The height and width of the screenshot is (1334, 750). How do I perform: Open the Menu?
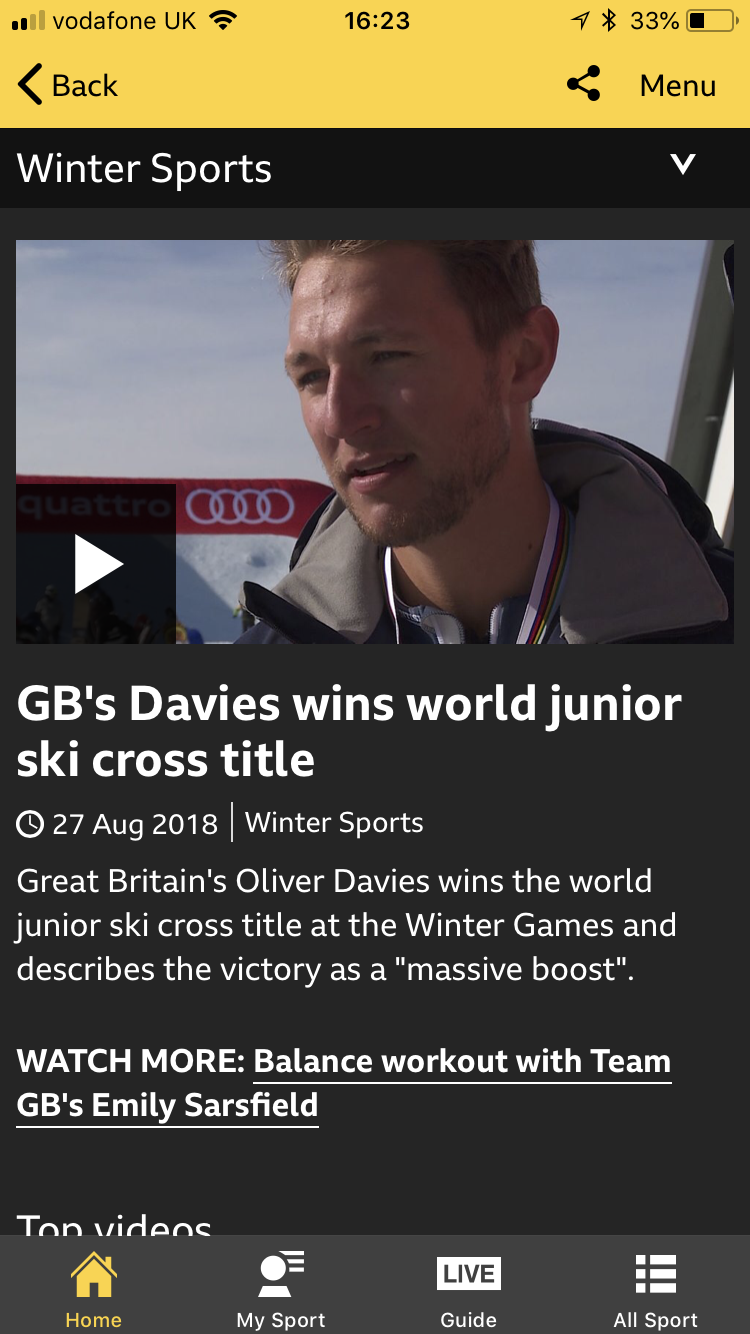[x=677, y=86]
